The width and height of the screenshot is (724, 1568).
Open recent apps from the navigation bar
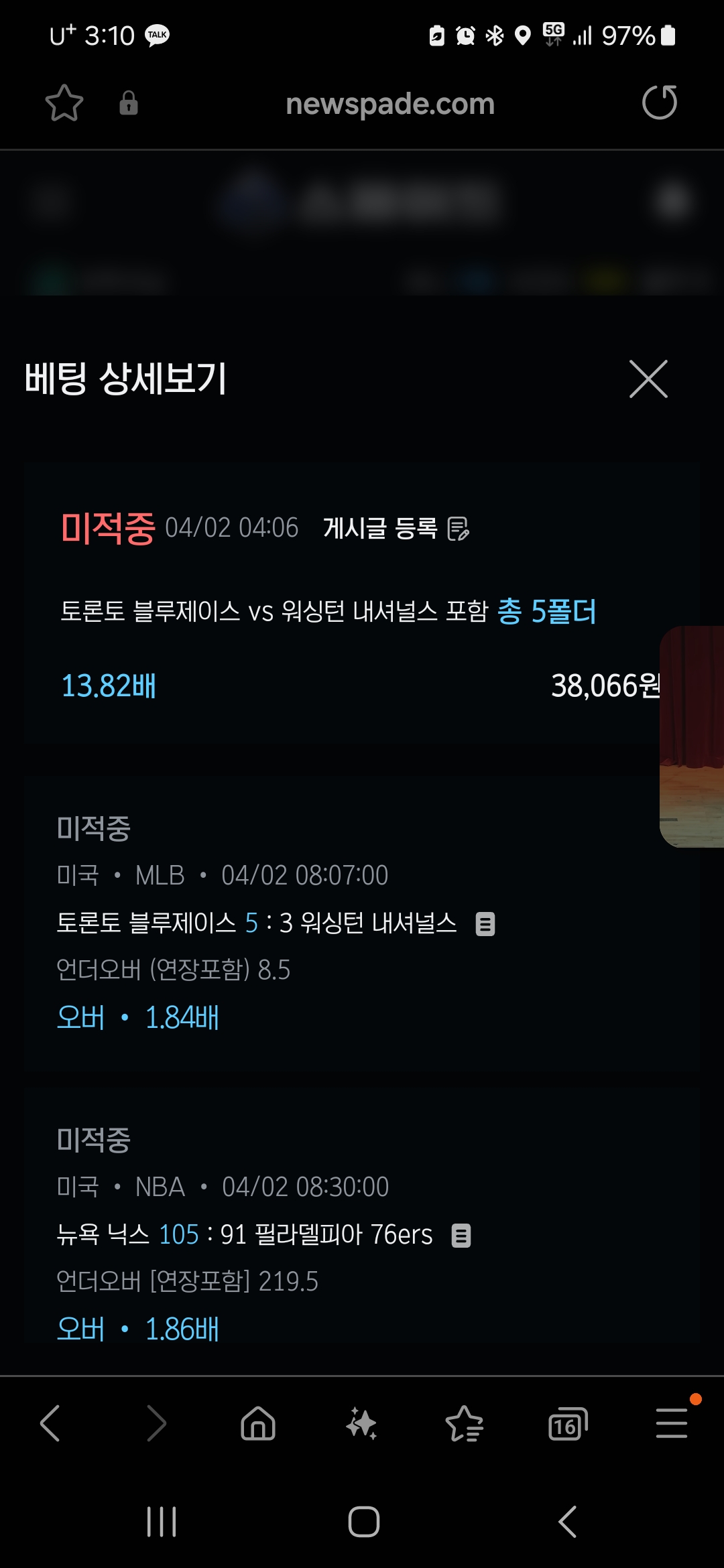pos(162,1521)
